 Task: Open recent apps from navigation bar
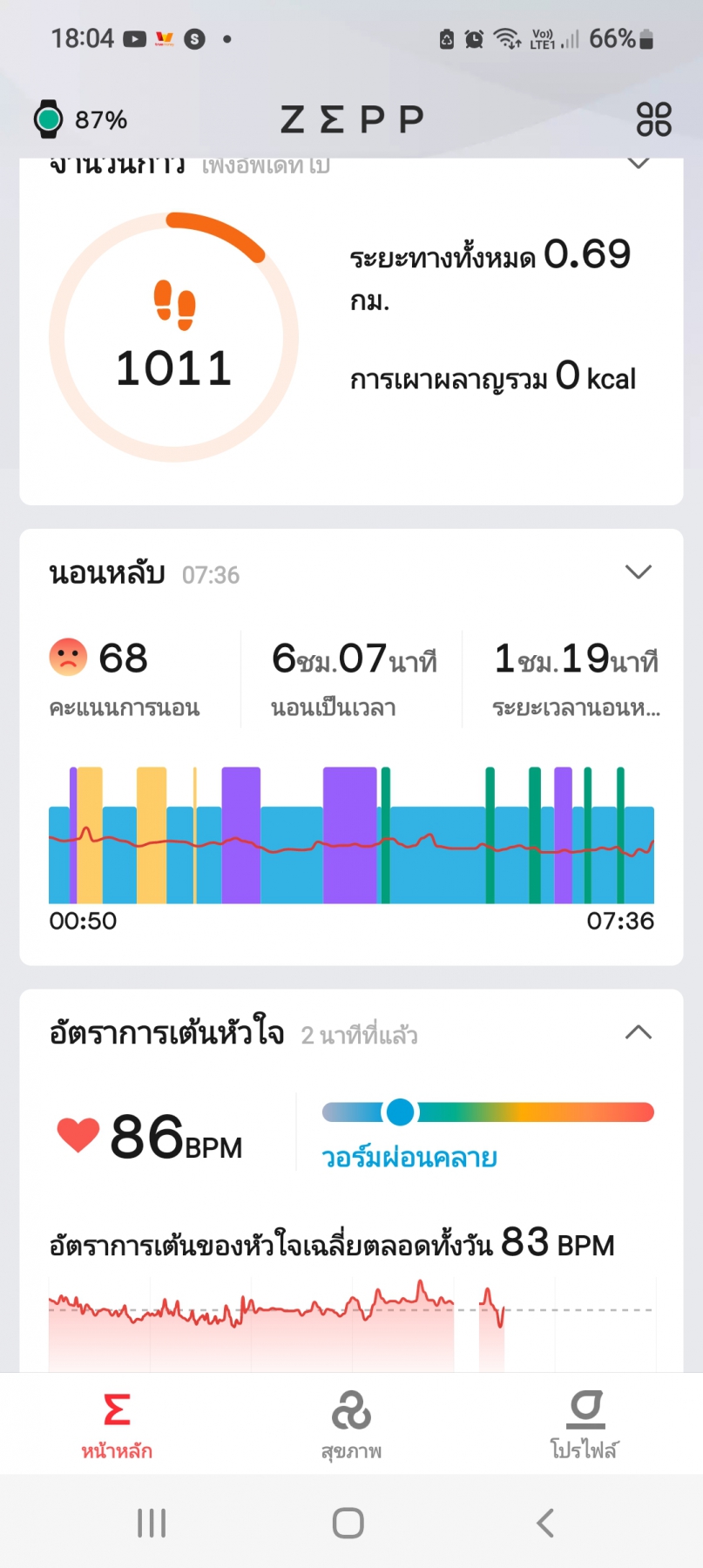coord(152,1523)
